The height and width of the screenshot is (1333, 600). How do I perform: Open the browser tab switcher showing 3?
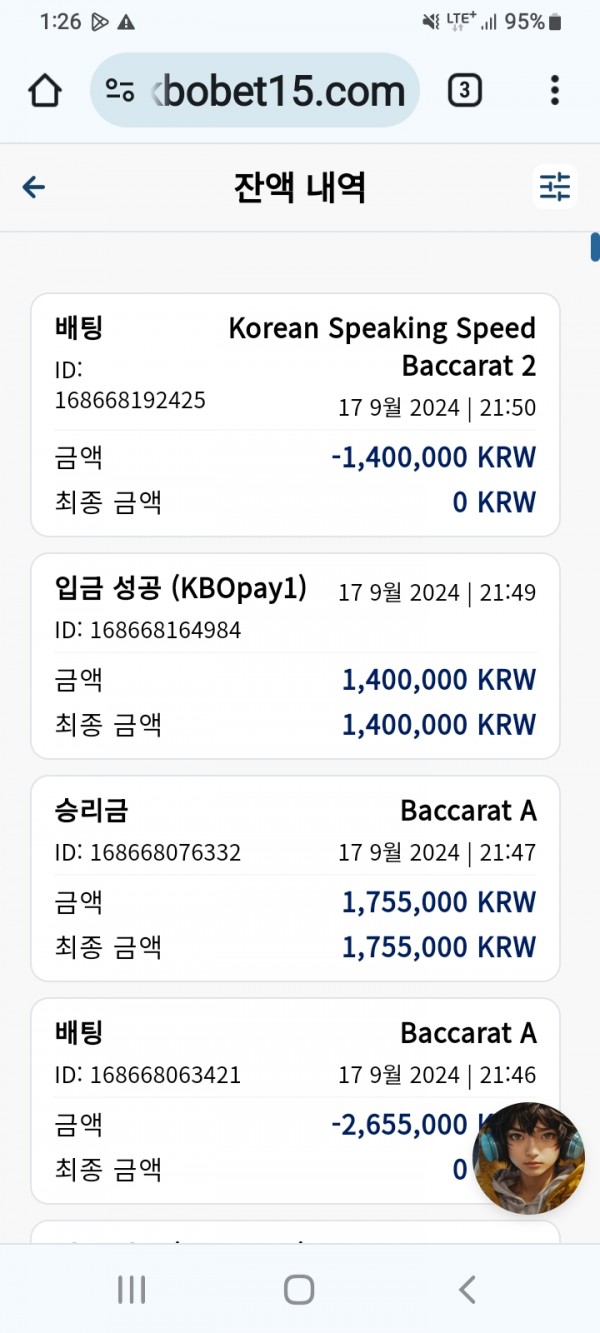click(464, 91)
